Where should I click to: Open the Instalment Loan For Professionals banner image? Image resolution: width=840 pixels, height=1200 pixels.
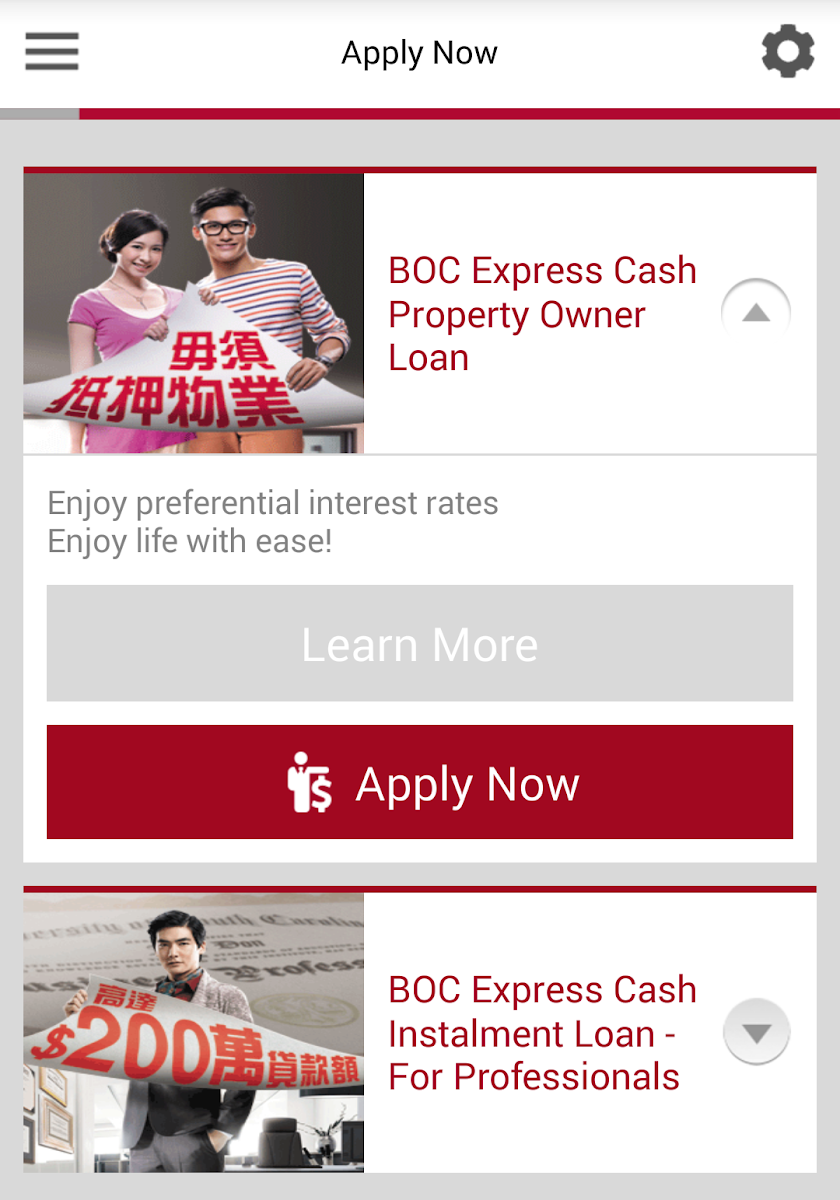click(194, 1032)
